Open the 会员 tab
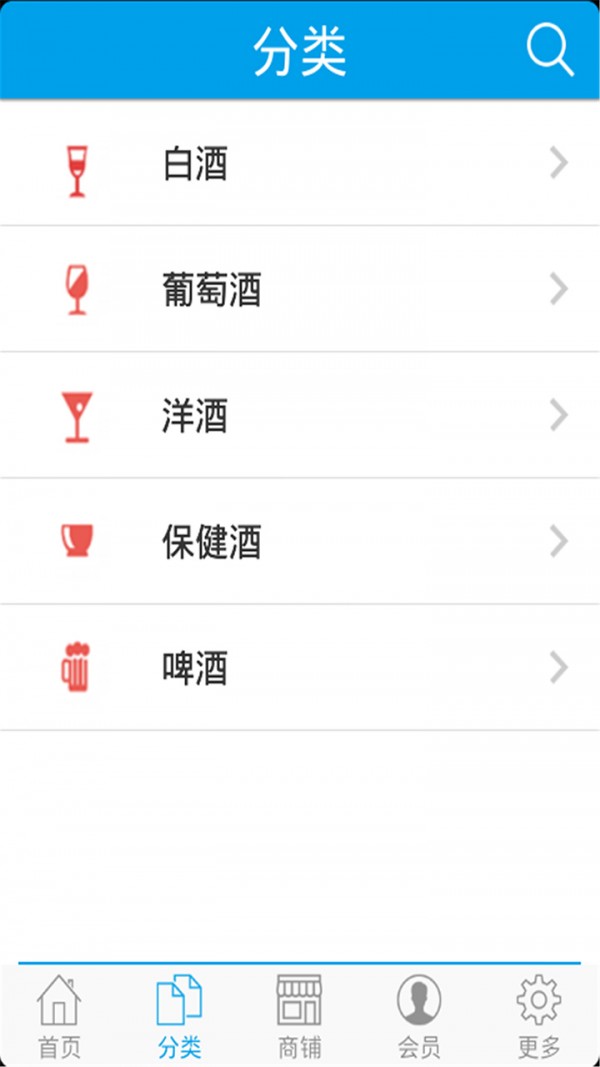Viewport: 600px width, 1067px height. [419, 1016]
